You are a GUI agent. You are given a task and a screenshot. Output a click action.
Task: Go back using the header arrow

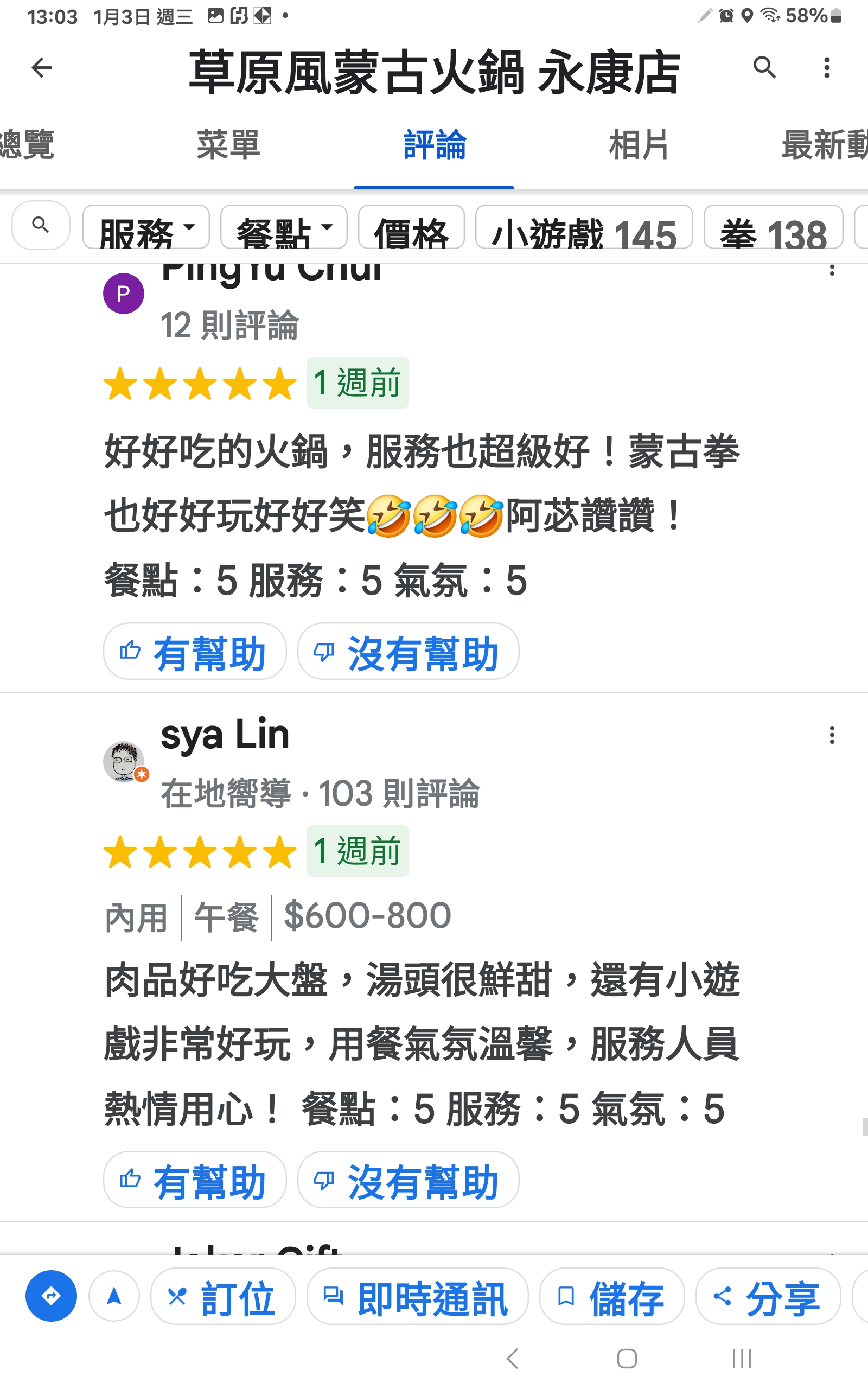[41, 68]
